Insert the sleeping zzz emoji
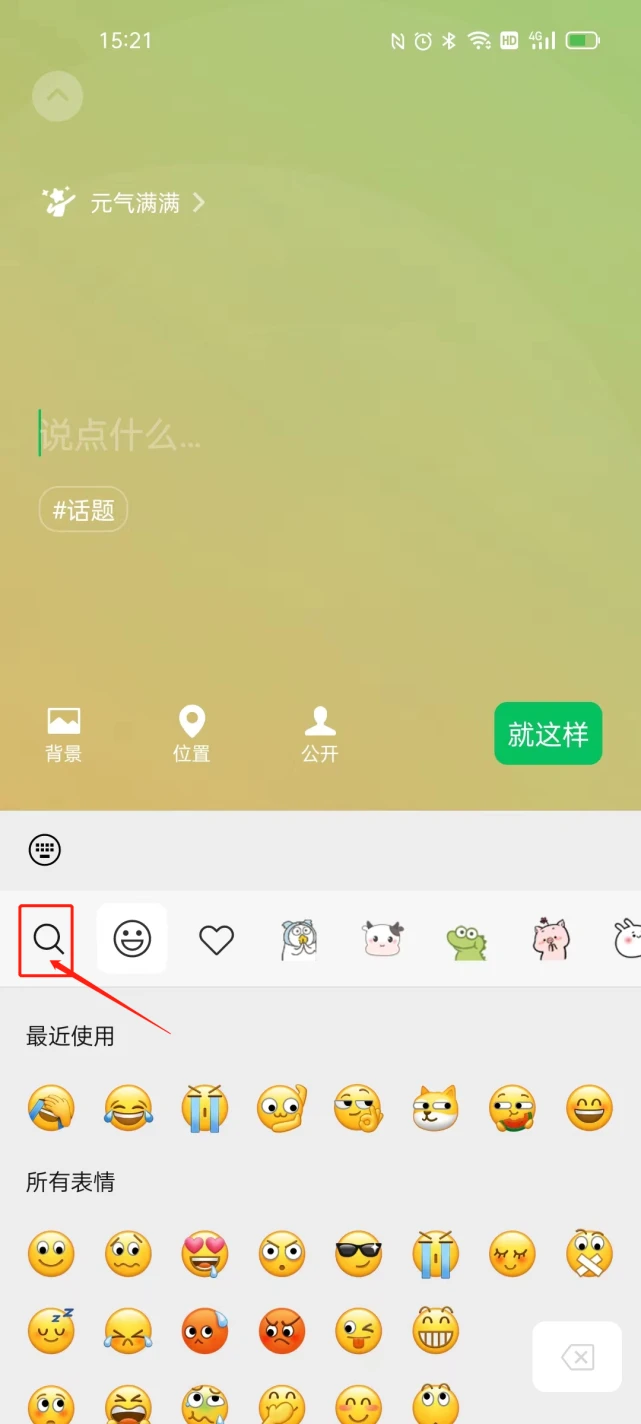The width and height of the screenshot is (641, 1424). [51, 1330]
